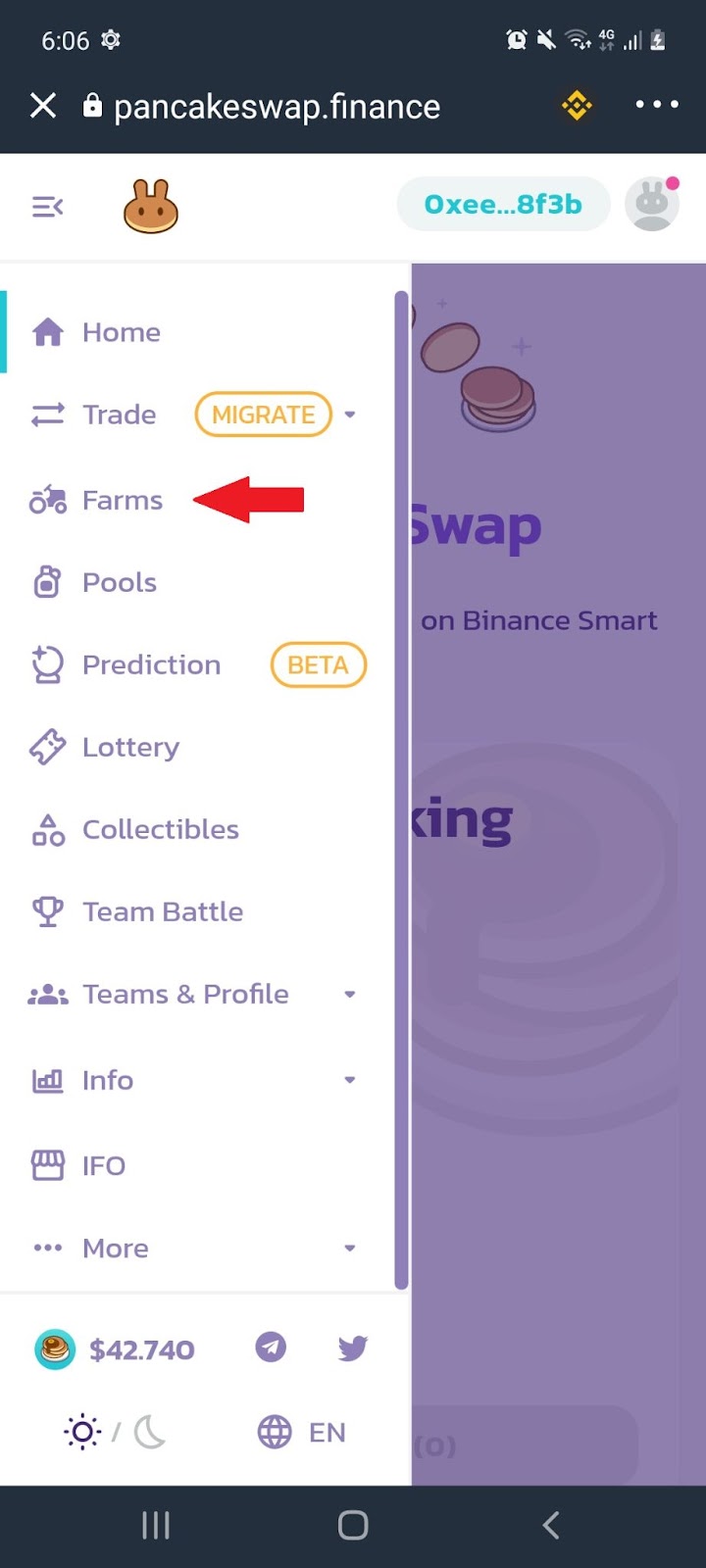Open the browser overflow menu
Image resolution: width=706 pixels, height=1568 pixels.
[656, 105]
